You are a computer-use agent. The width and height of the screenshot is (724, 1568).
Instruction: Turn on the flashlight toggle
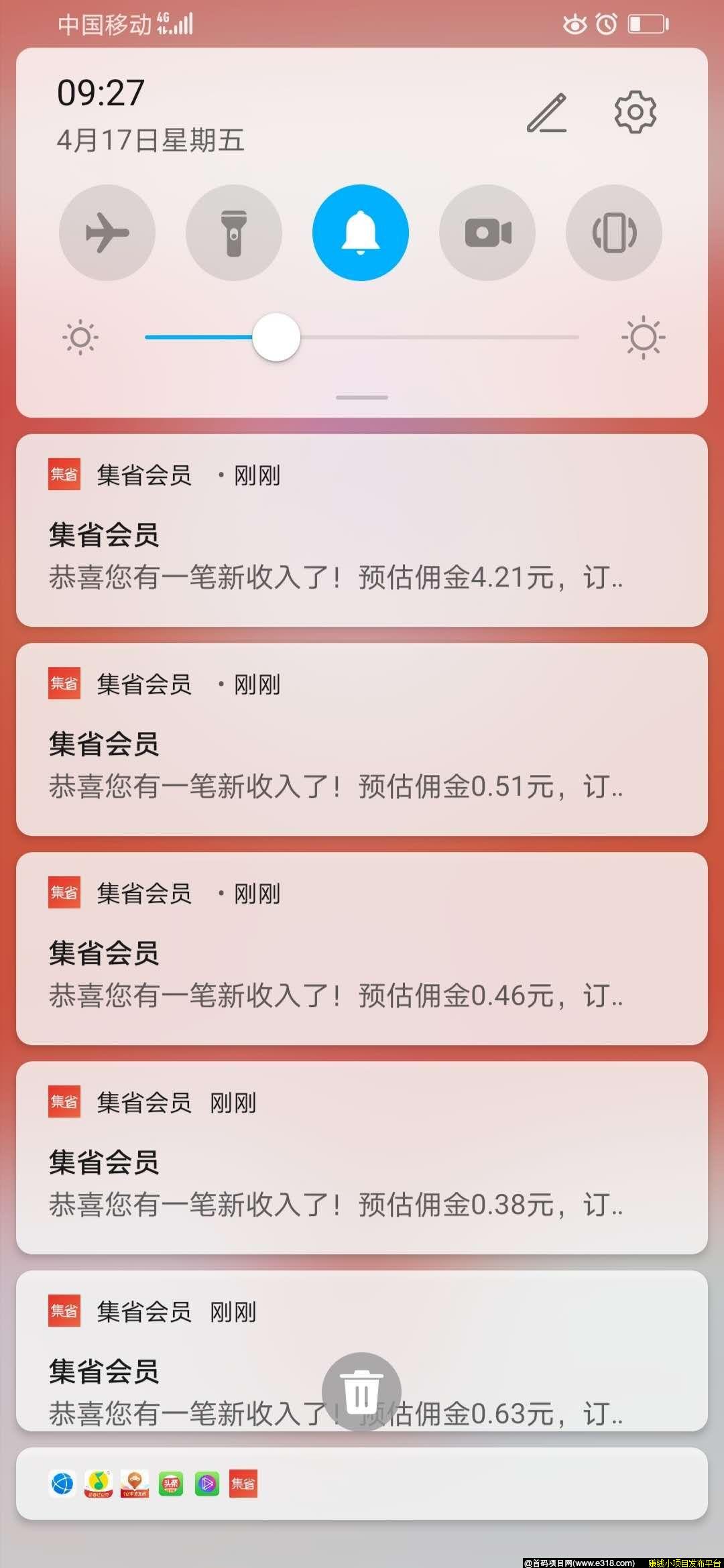(x=233, y=231)
